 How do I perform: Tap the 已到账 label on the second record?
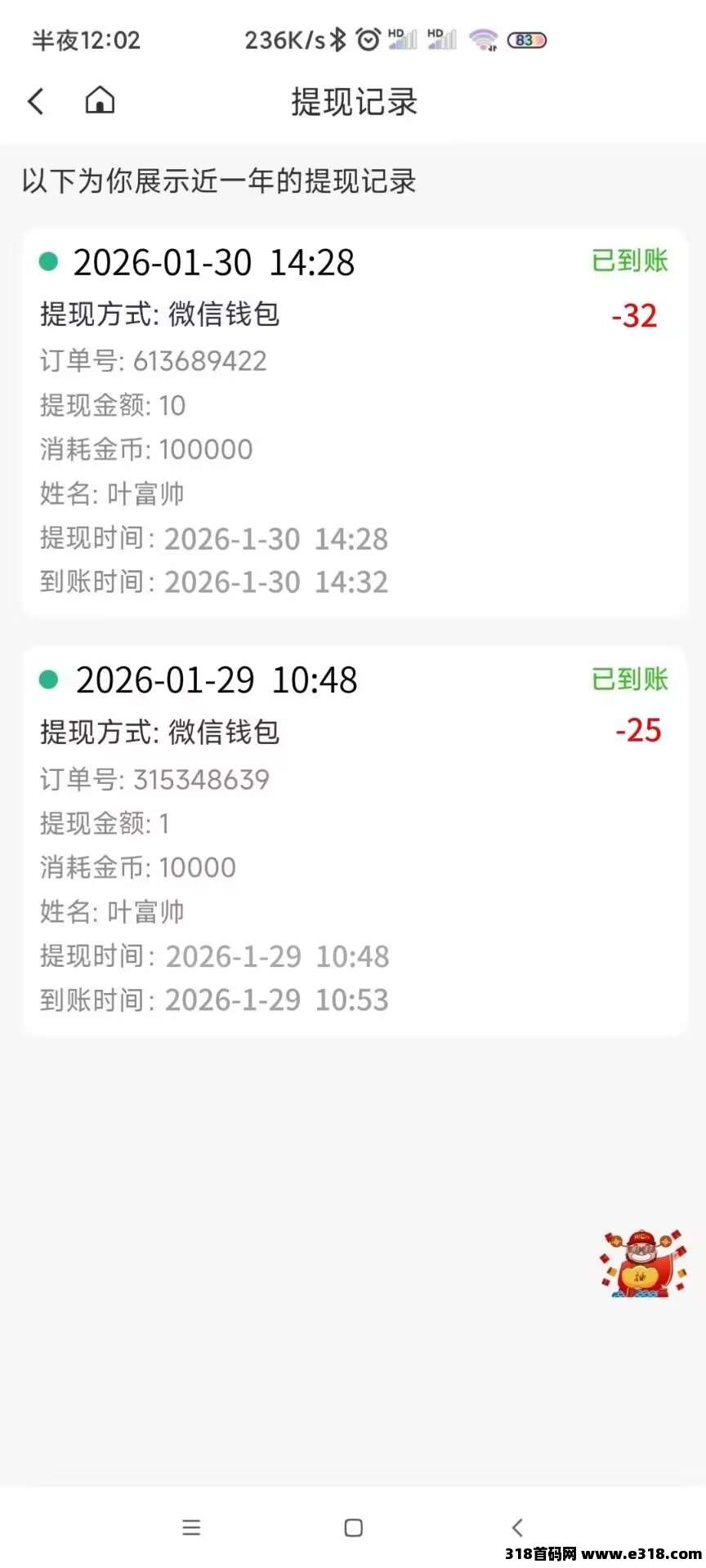[x=629, y=679]
